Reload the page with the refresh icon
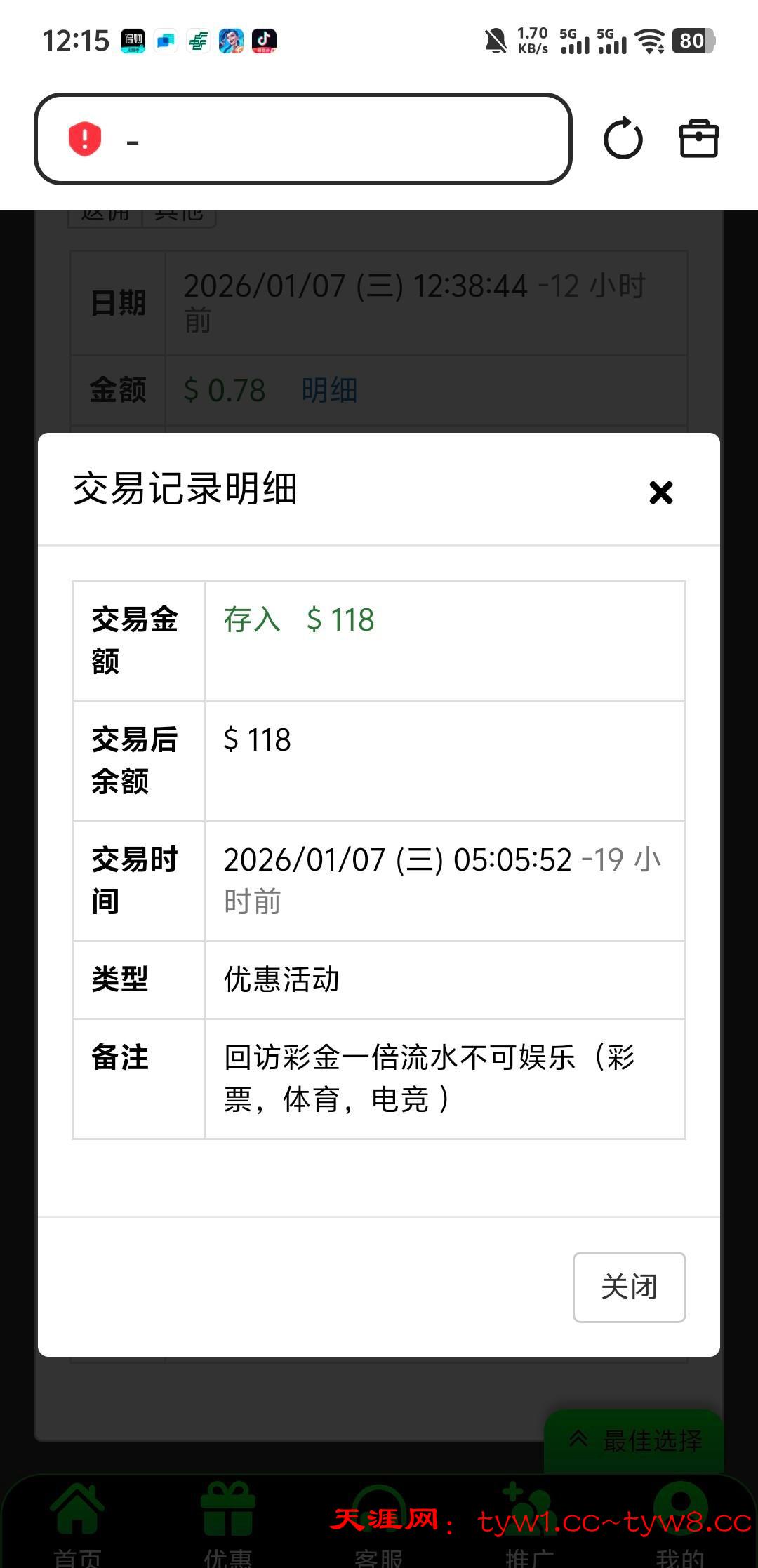Image resolution: width=758 pixels, height=1568 pixels. click(623, 139)
